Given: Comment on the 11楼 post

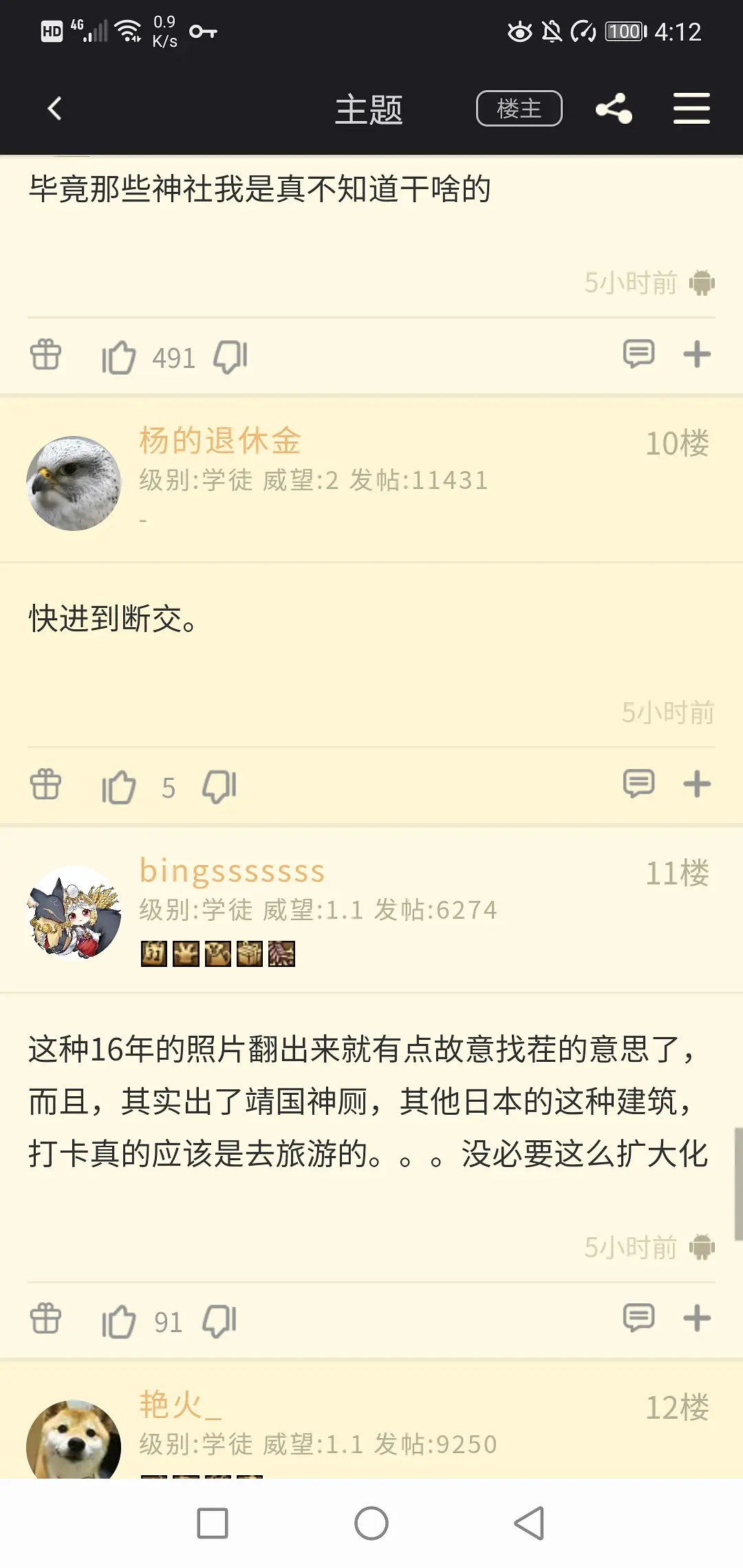Looking at the screenshot, I should [x=638, y=1318].
